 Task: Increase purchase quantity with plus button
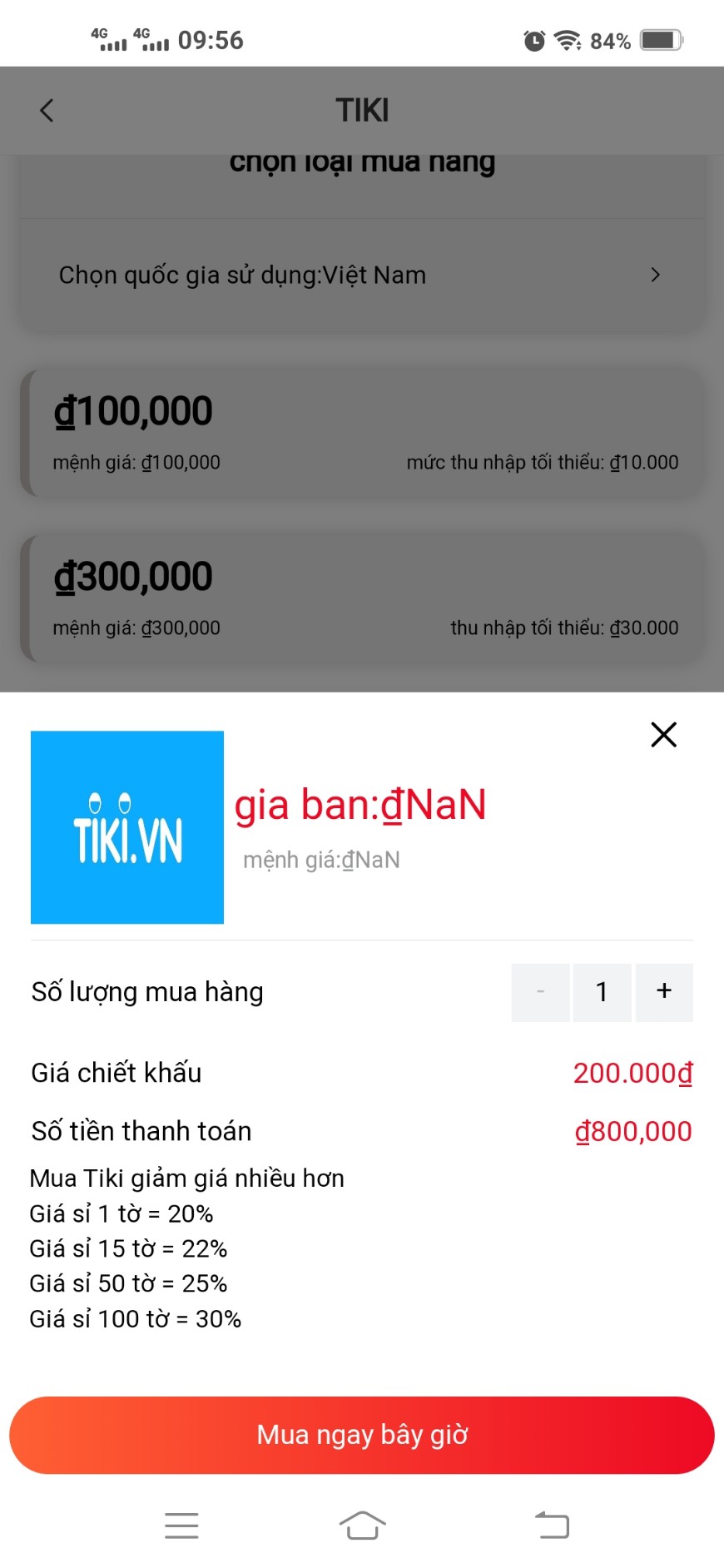(x=664, y=992)
